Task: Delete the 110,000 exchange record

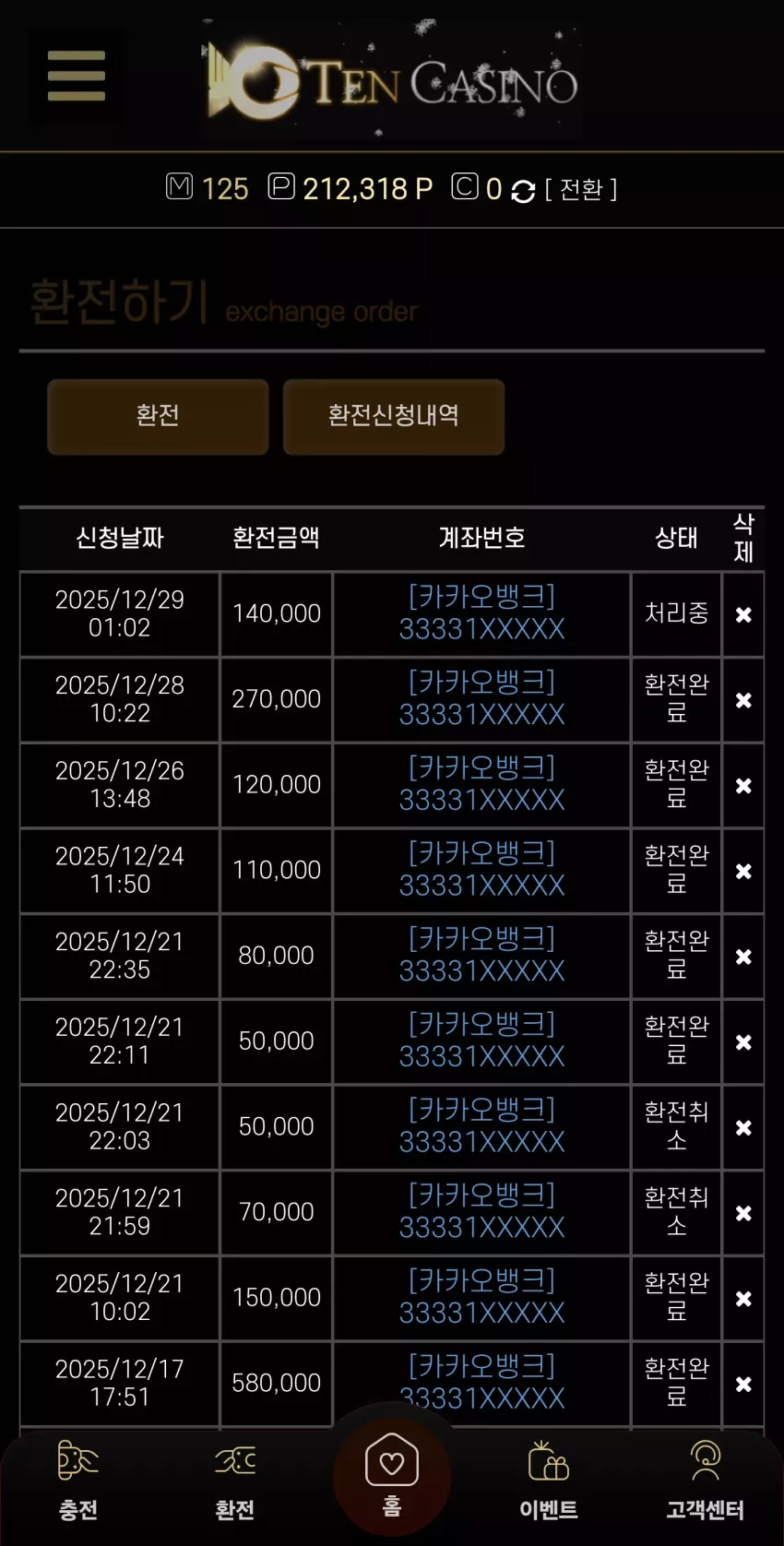Action: [x=743, y=871]
